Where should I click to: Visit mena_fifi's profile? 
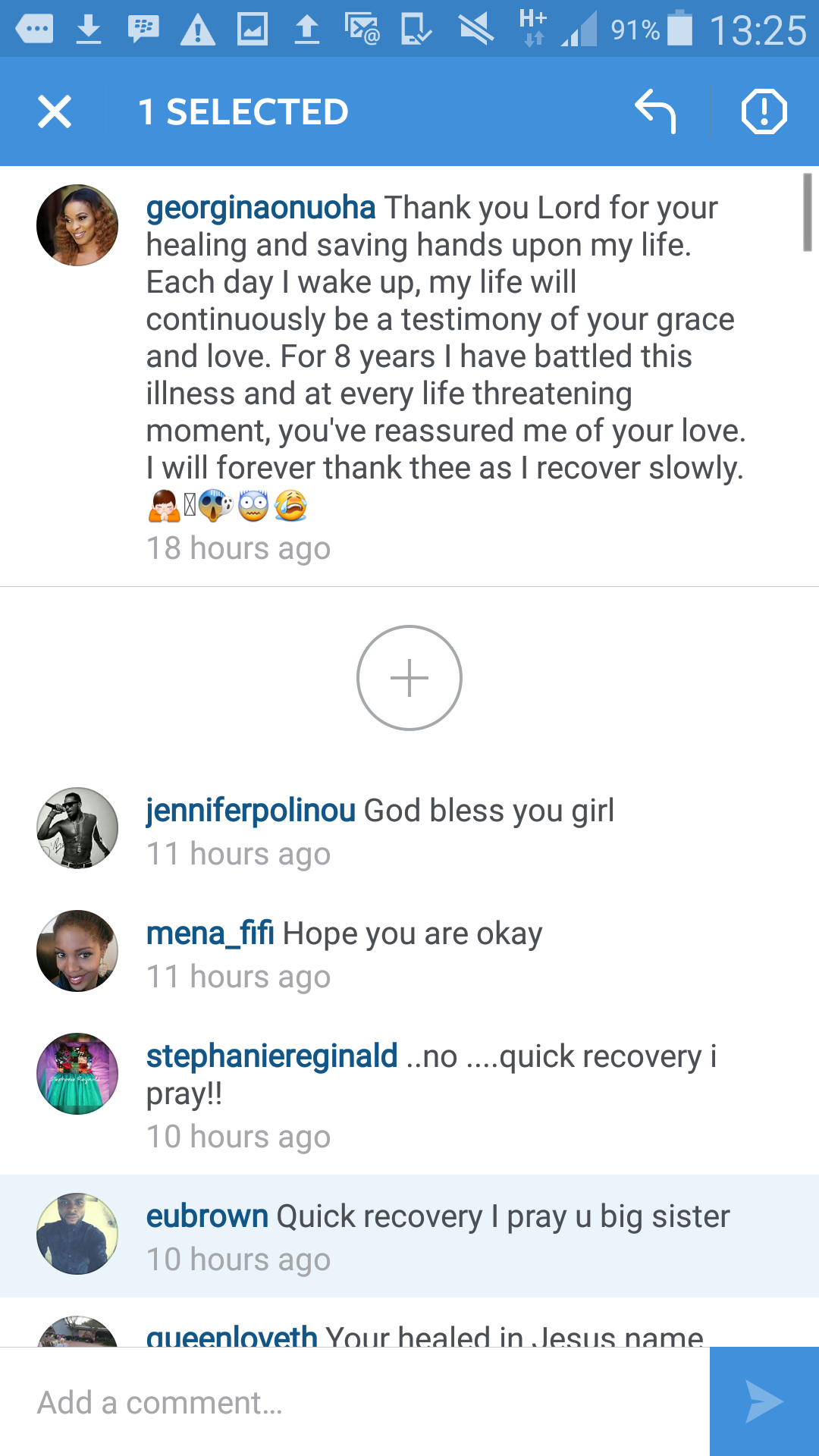(210, 933)
